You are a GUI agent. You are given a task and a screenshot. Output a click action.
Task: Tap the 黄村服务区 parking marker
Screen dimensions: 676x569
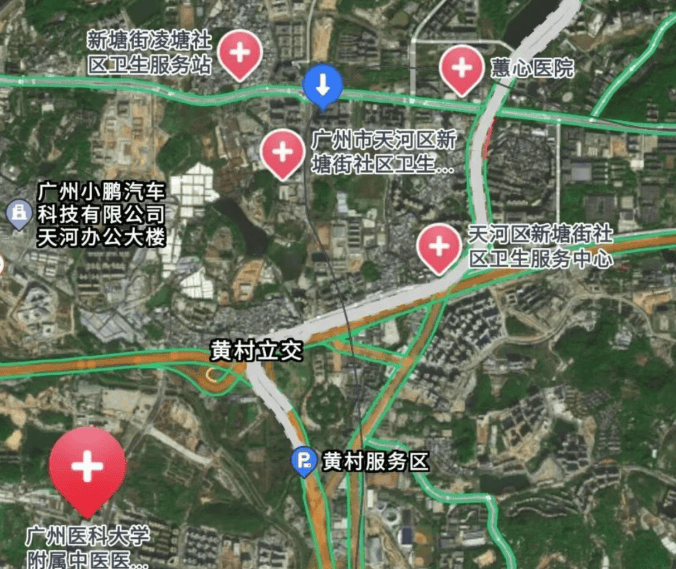click(303, 461)
